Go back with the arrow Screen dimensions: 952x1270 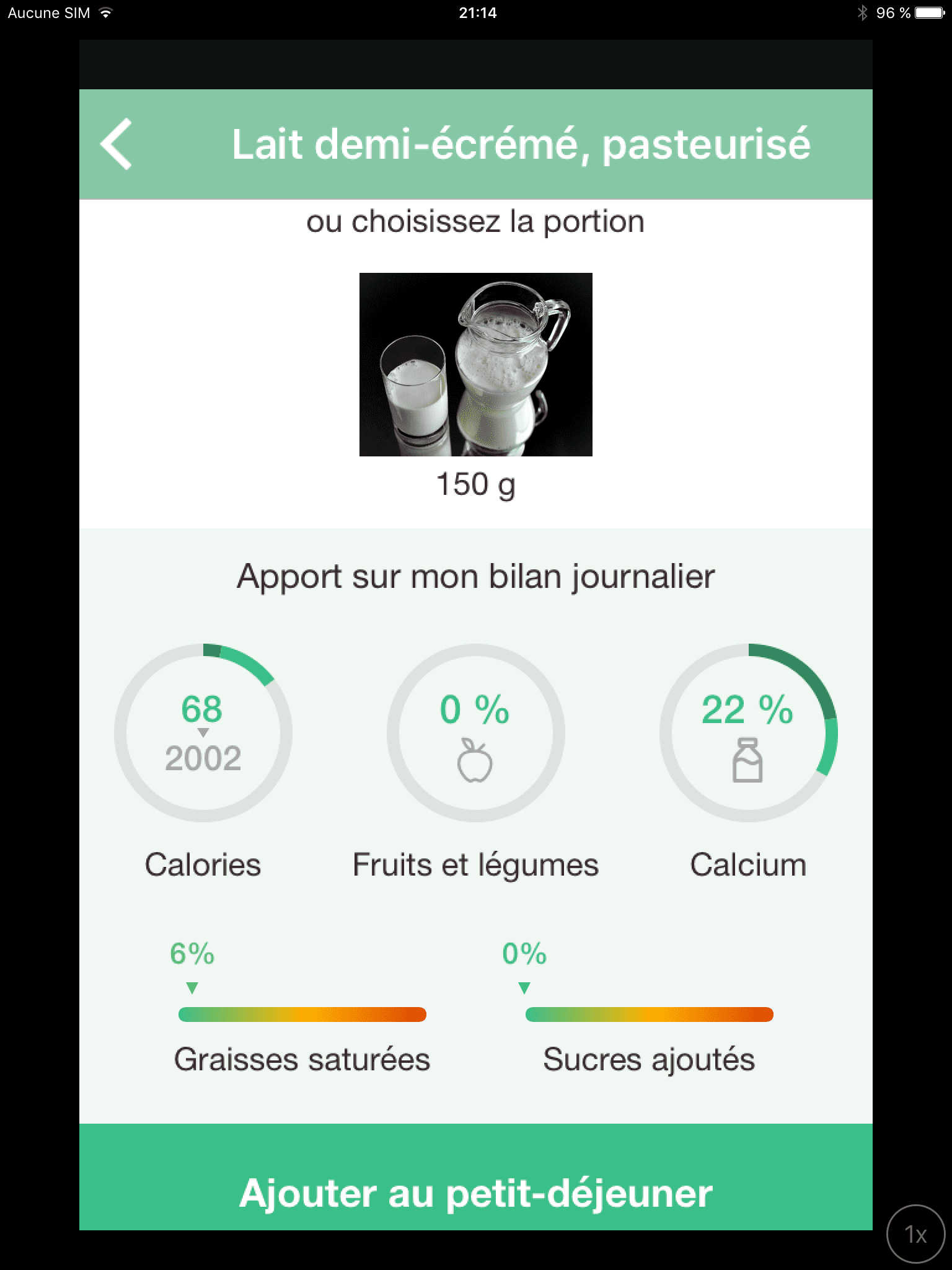[117, 144]
